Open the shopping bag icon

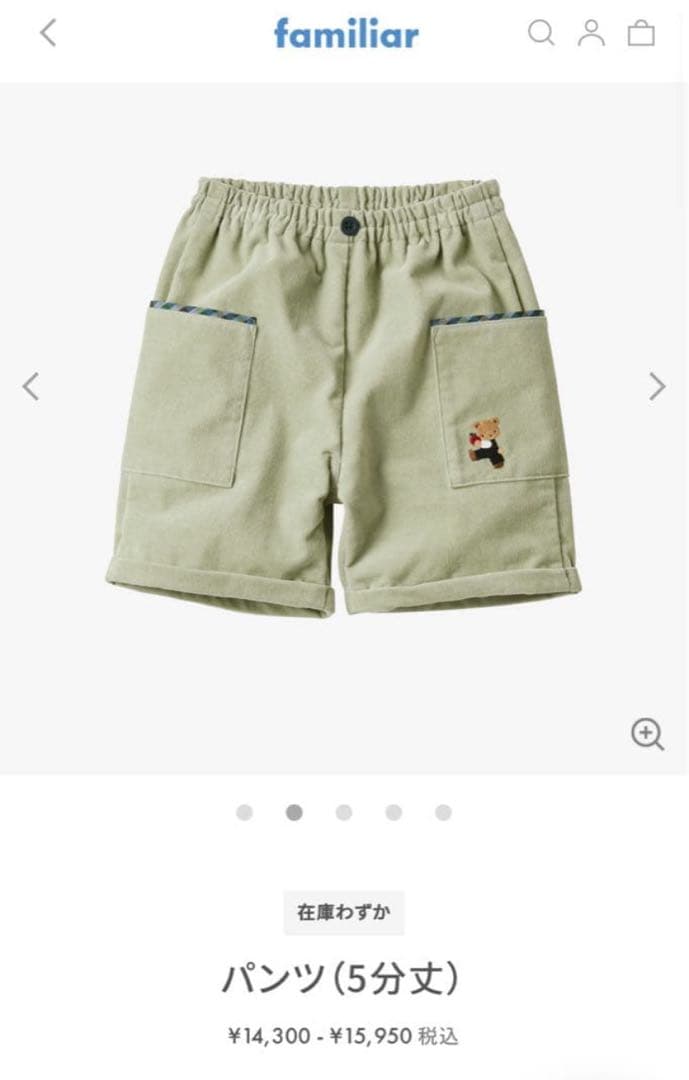[x=641, y=33]
